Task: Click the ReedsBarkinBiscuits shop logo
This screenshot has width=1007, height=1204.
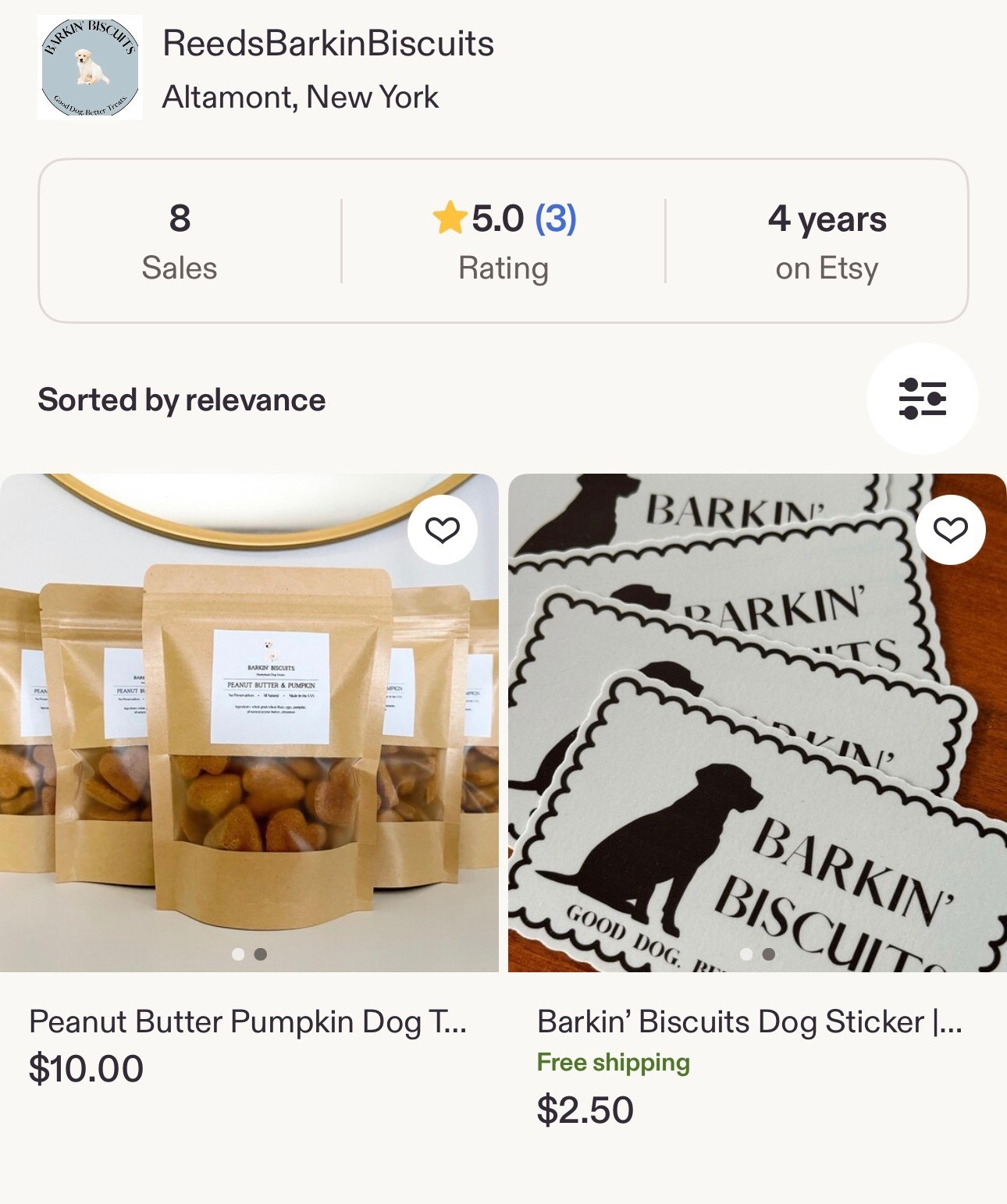Action: pyautogui.click(x=88, y=70)
